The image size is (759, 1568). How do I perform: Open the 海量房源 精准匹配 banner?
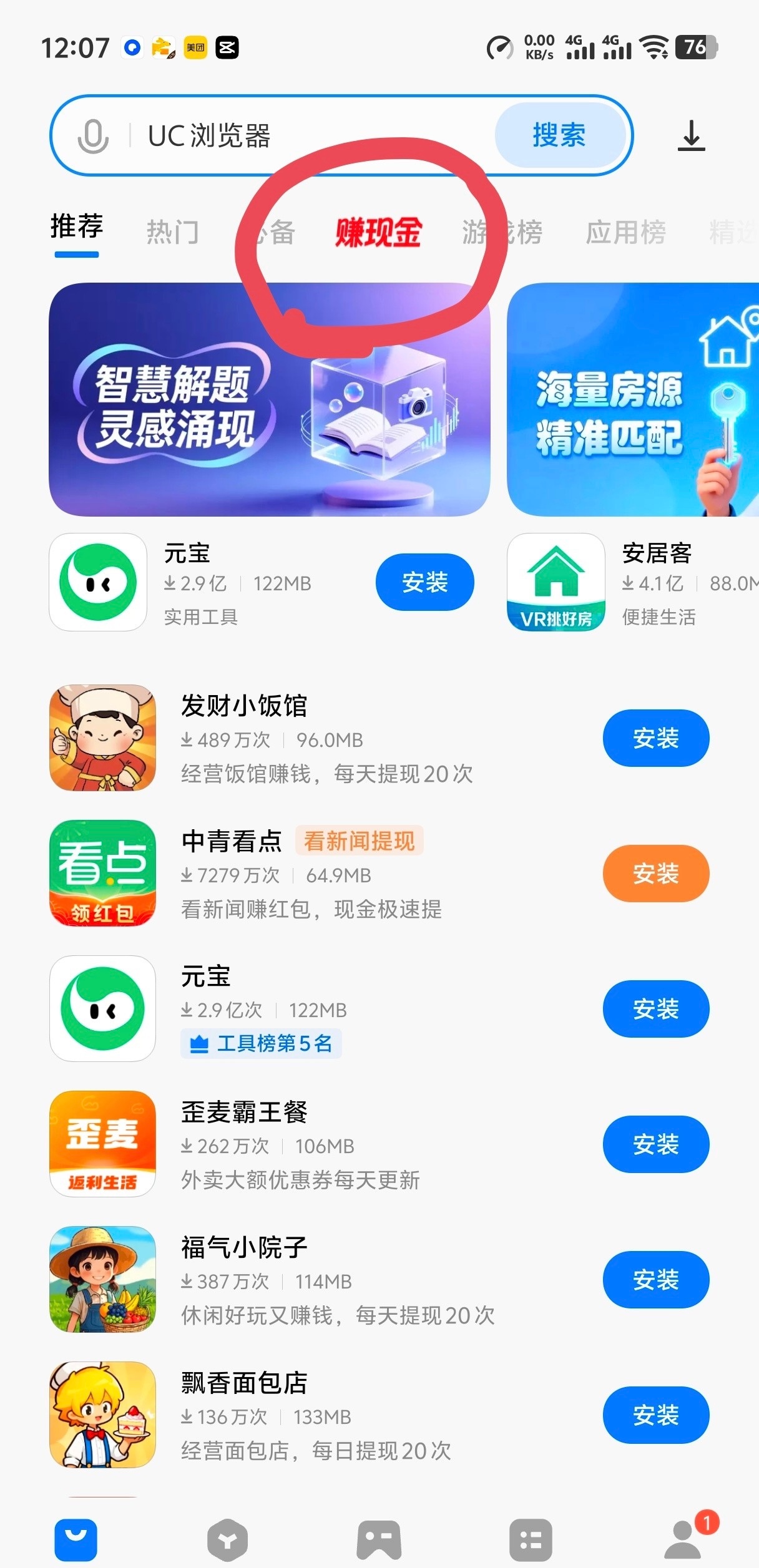click(x=632, y=399)
